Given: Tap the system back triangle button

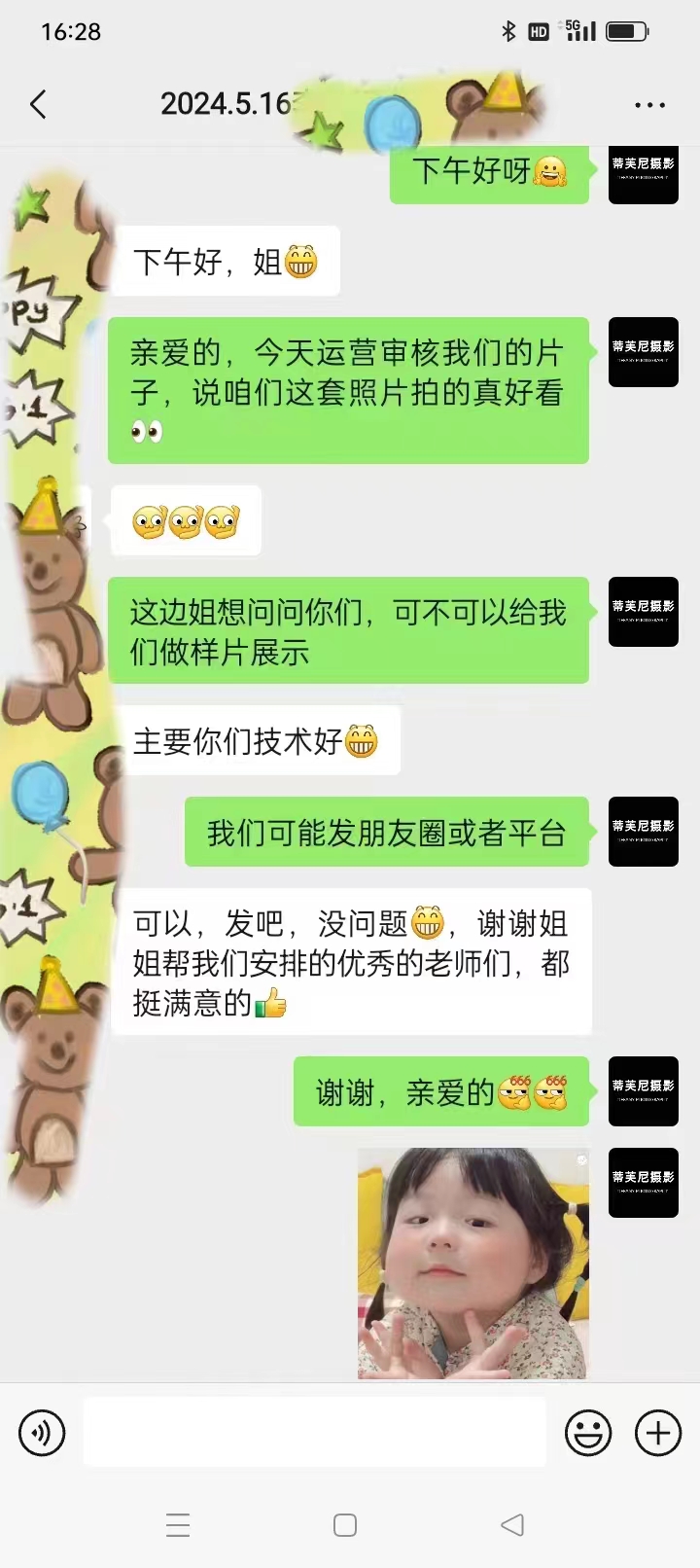Looking at the screenshot, I should 512,1525.
